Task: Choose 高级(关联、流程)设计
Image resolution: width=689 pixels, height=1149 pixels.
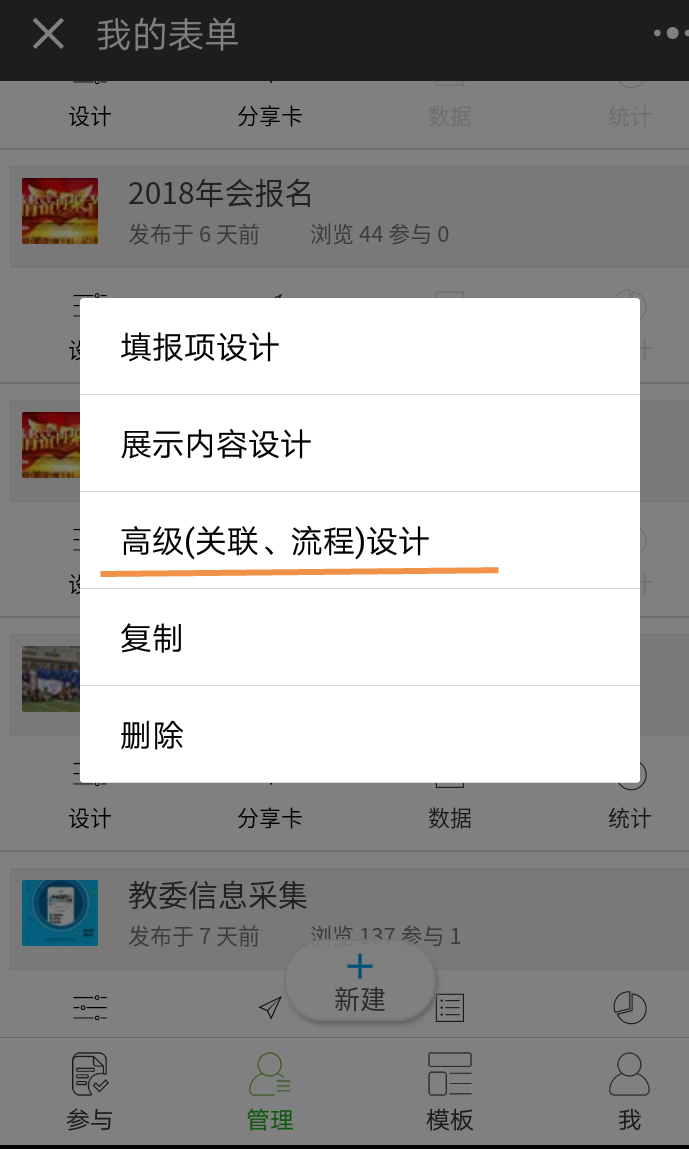Action: [x=359, y=541]
